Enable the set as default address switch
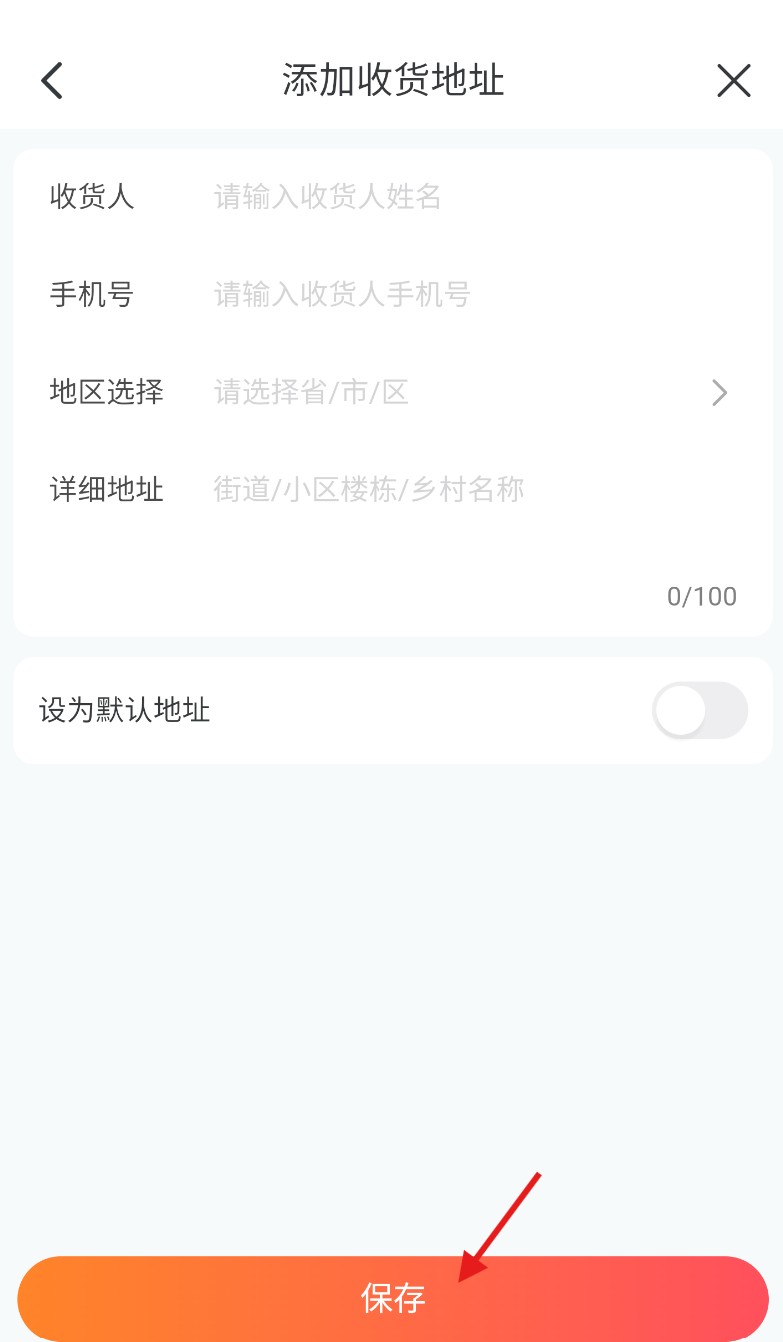 pyautogui.click(x=699, y=711)
